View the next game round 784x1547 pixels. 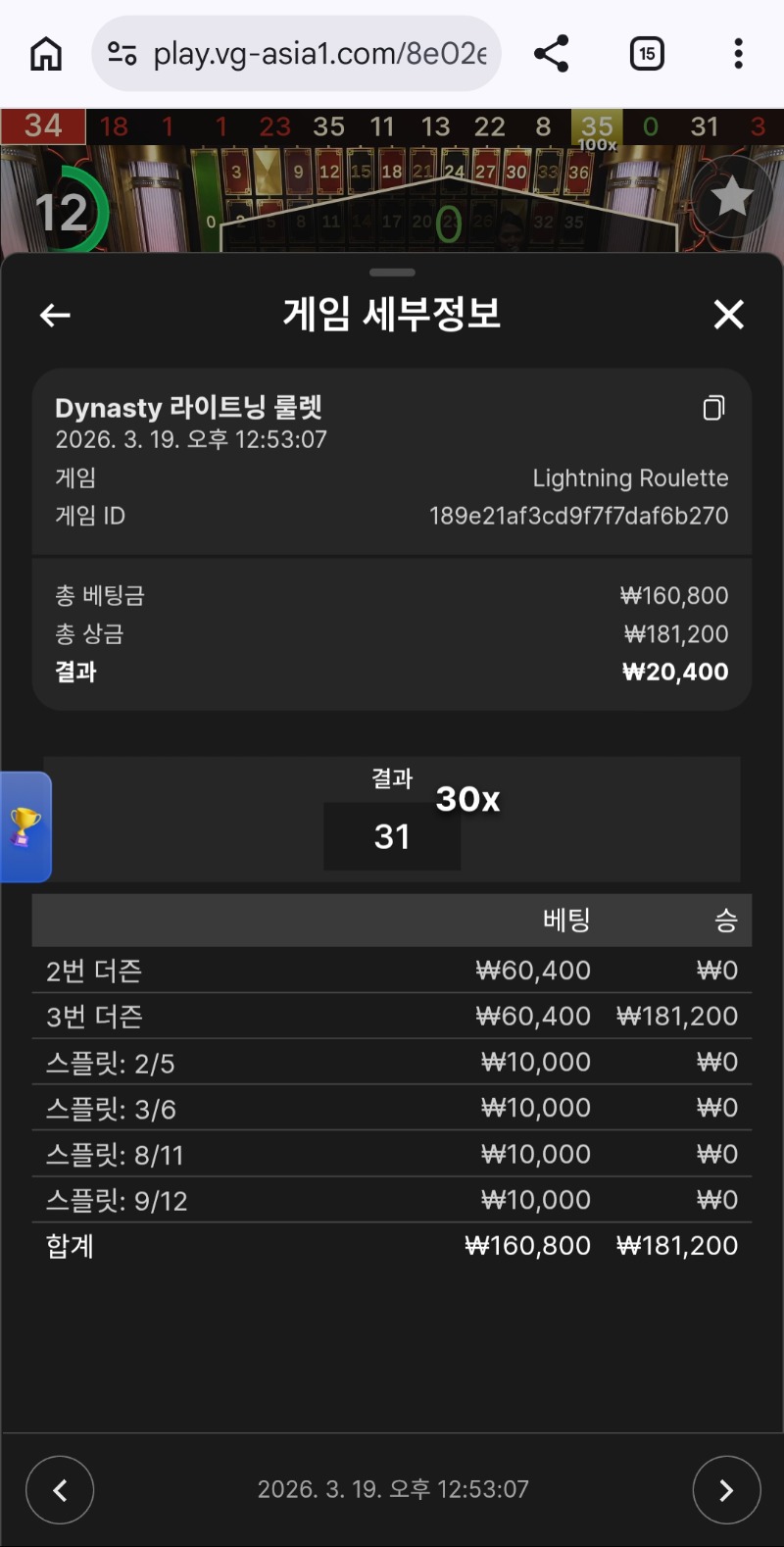pyautogui.click(x=726, y=1490)
